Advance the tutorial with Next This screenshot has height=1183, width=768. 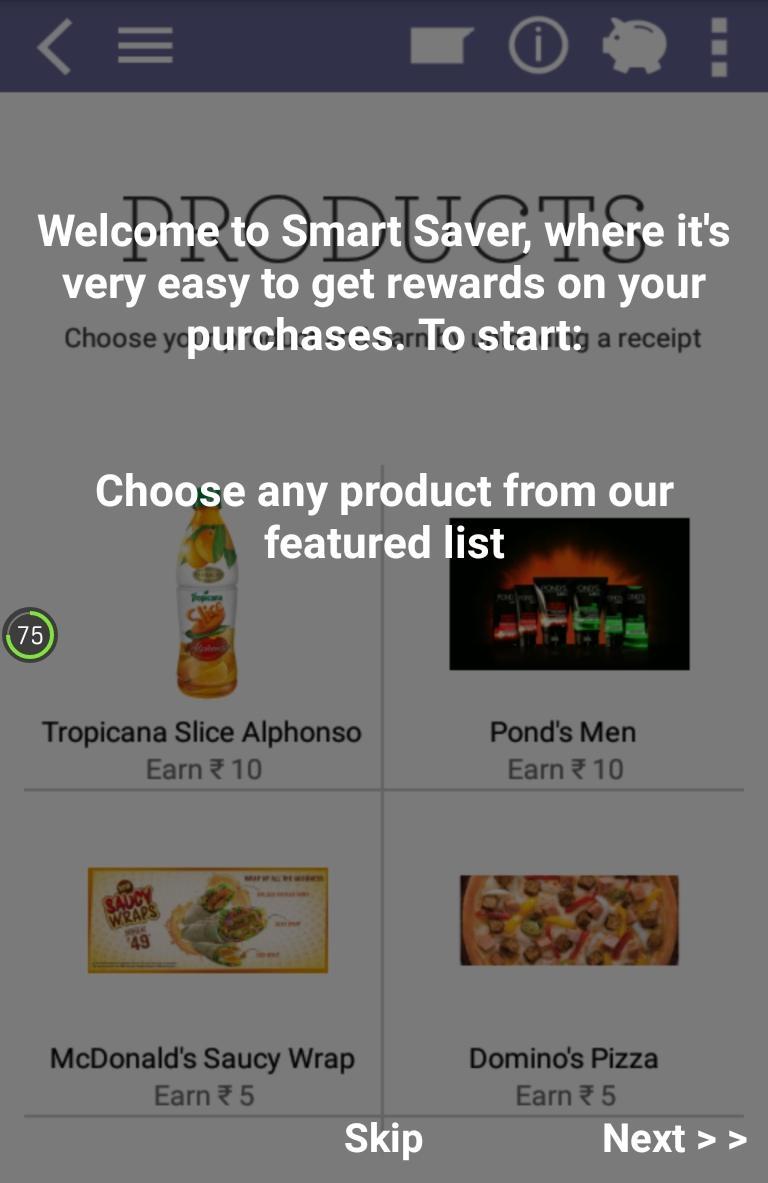(x=675, y=1137)
